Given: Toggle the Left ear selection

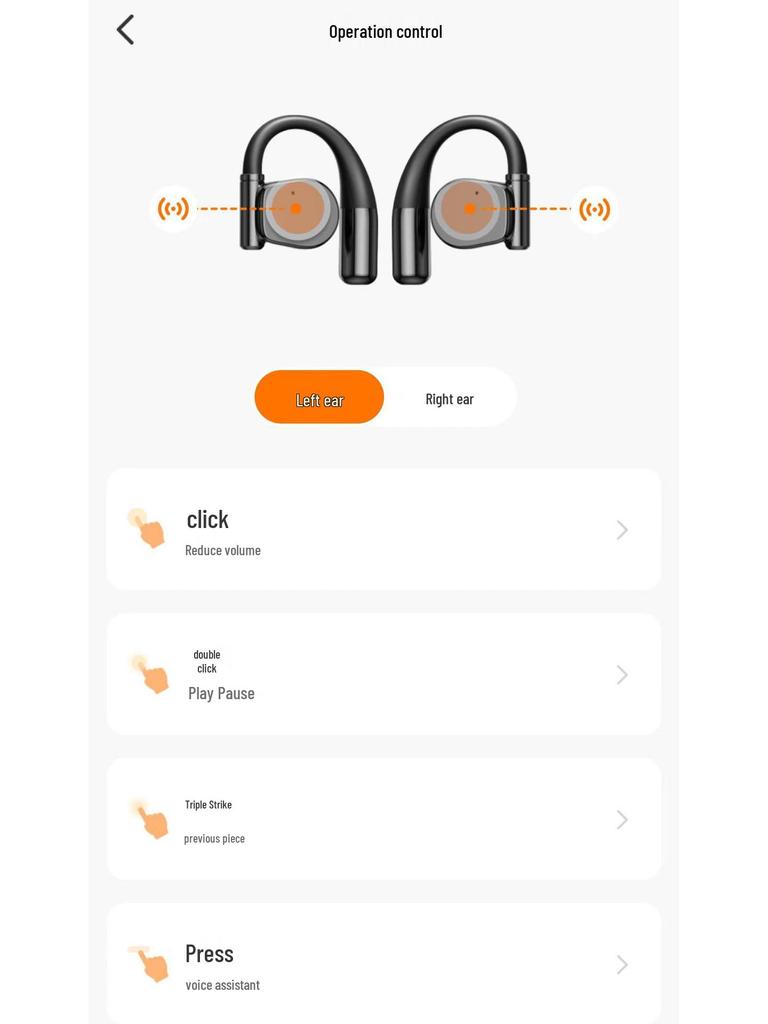Looking at the screenshot, I should click(319, 397).
